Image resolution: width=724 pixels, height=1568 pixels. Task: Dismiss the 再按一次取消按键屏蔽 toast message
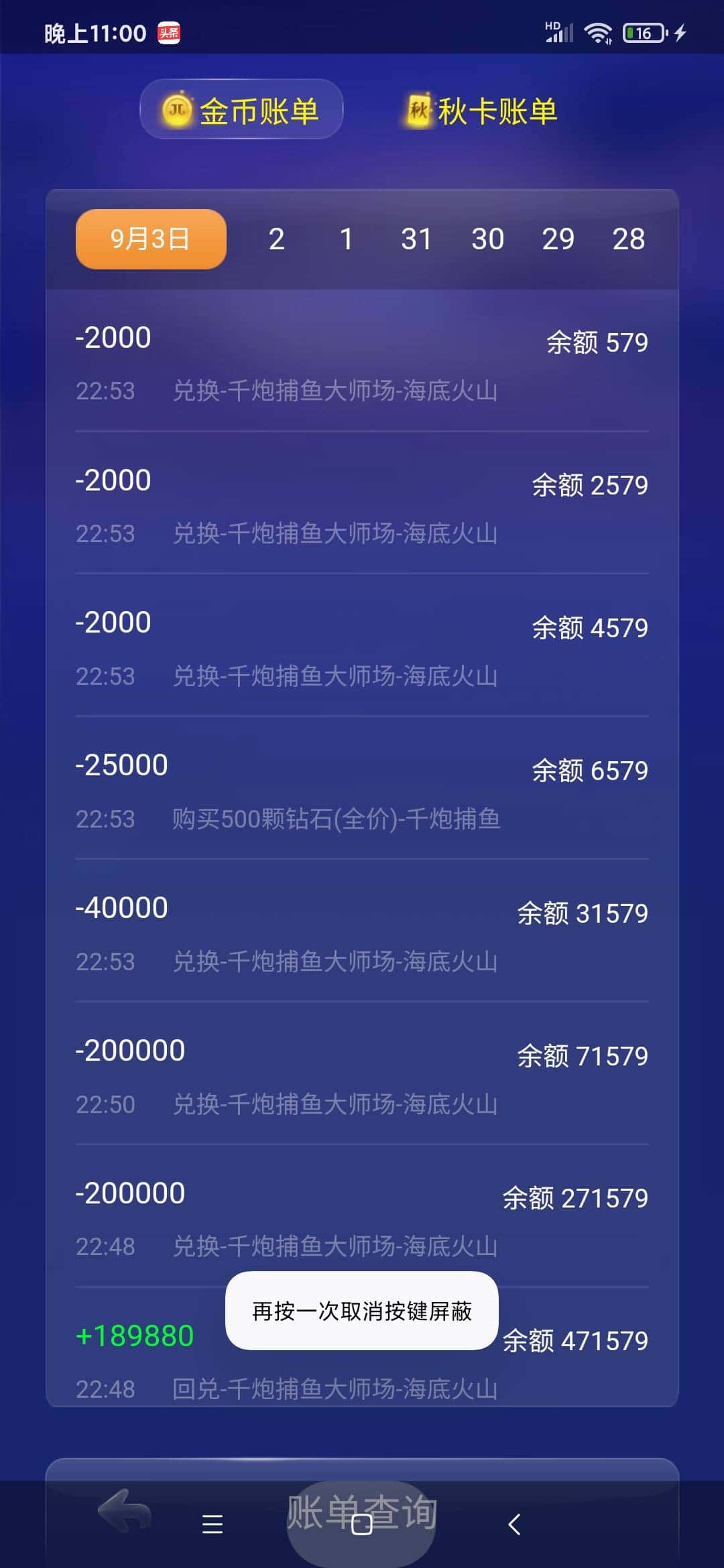(361, 1311)
